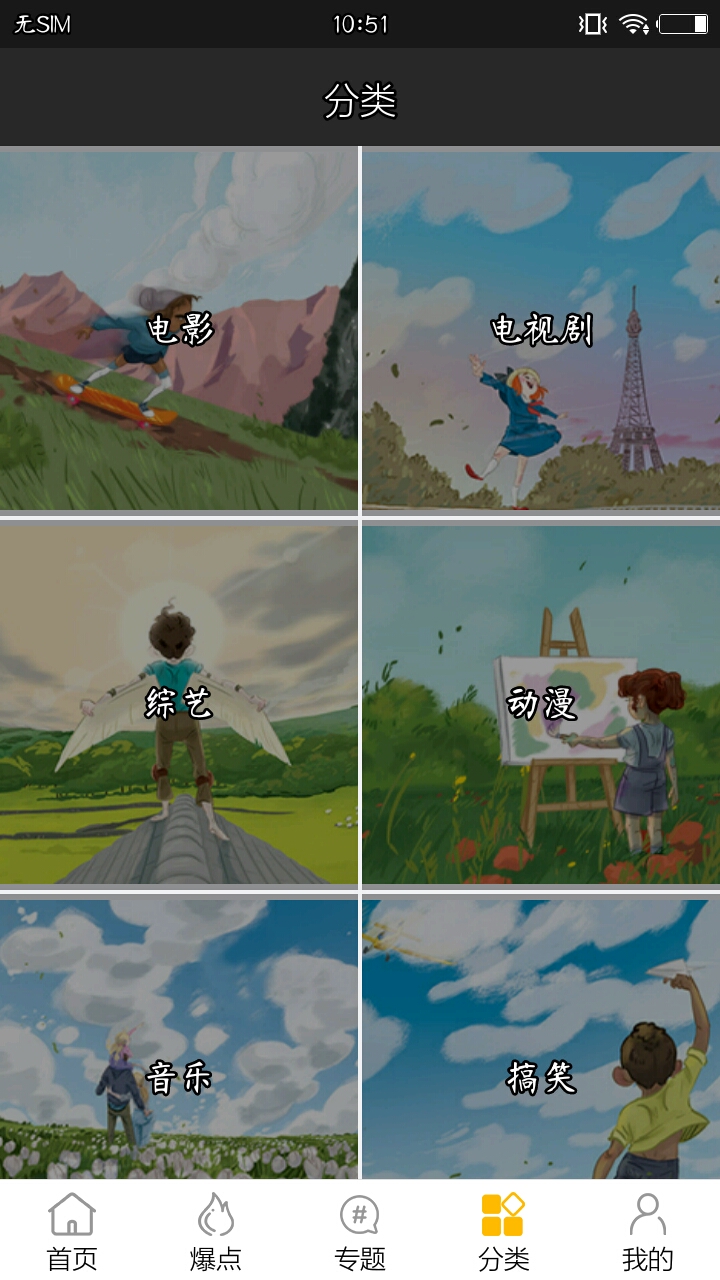Select the 专题 hashtag bubble icon
720x1280 pixels.
tap(359, 1216)
